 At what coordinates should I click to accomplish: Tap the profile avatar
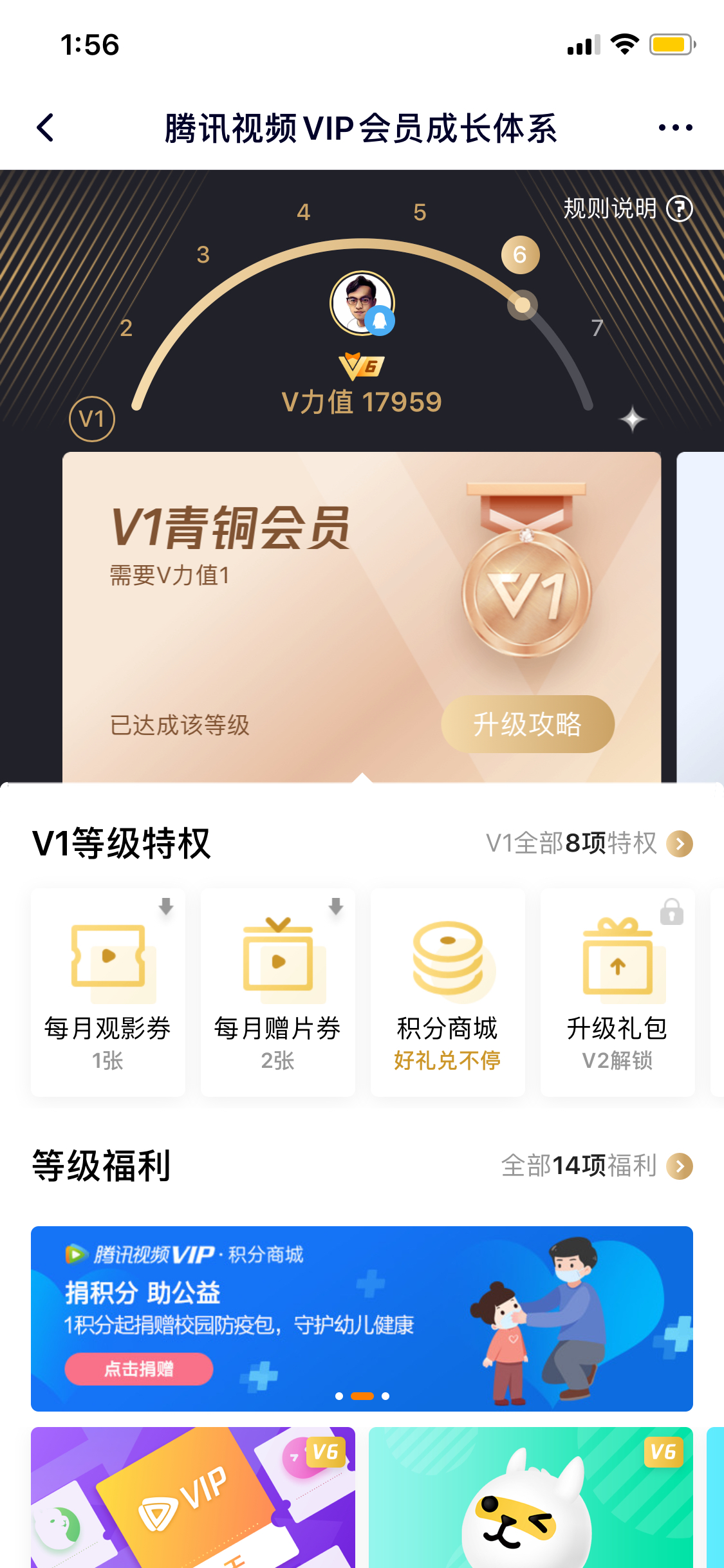[362, 303]
